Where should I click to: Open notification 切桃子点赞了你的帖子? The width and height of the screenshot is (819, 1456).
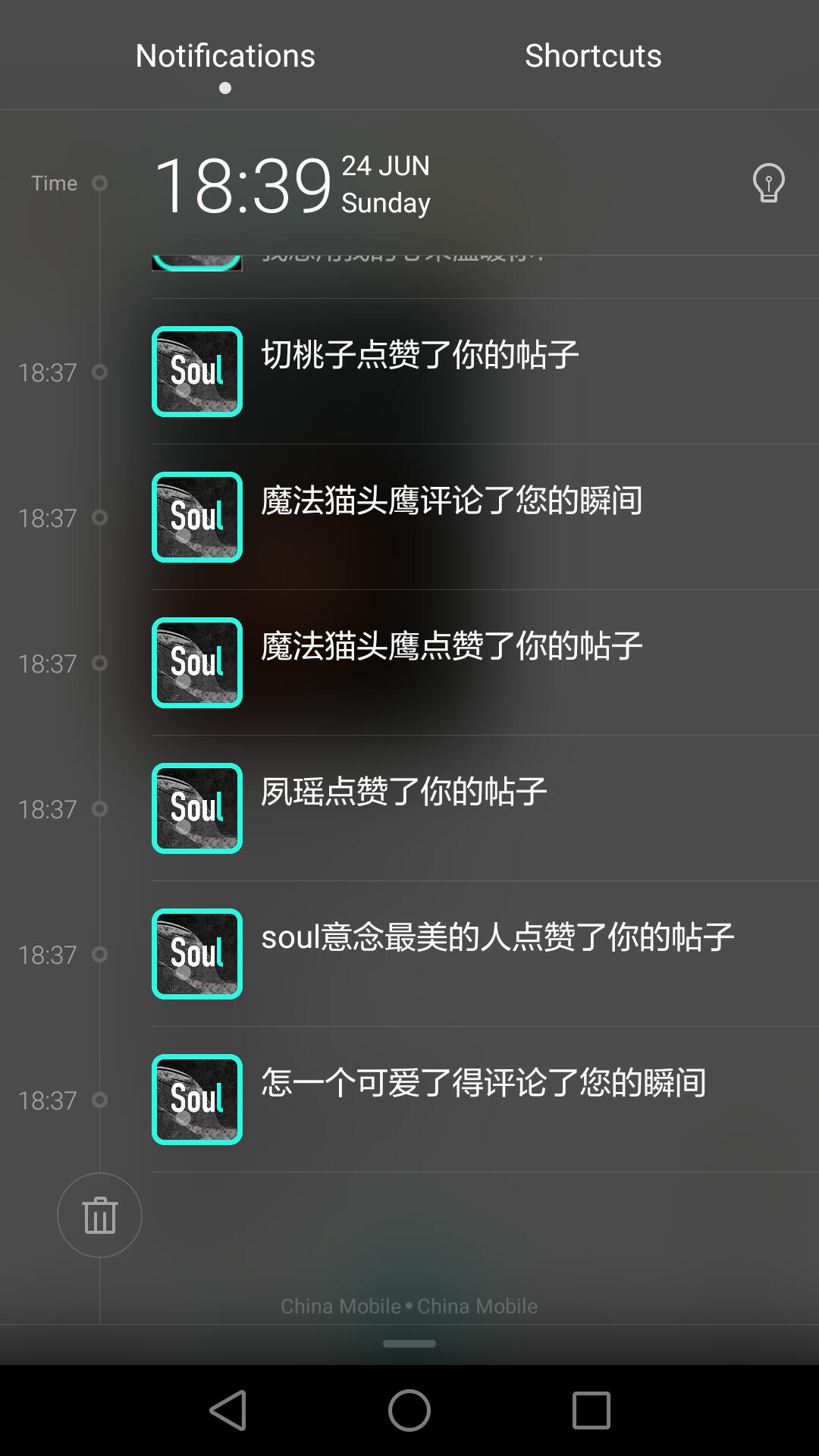(x=485, y=372)
